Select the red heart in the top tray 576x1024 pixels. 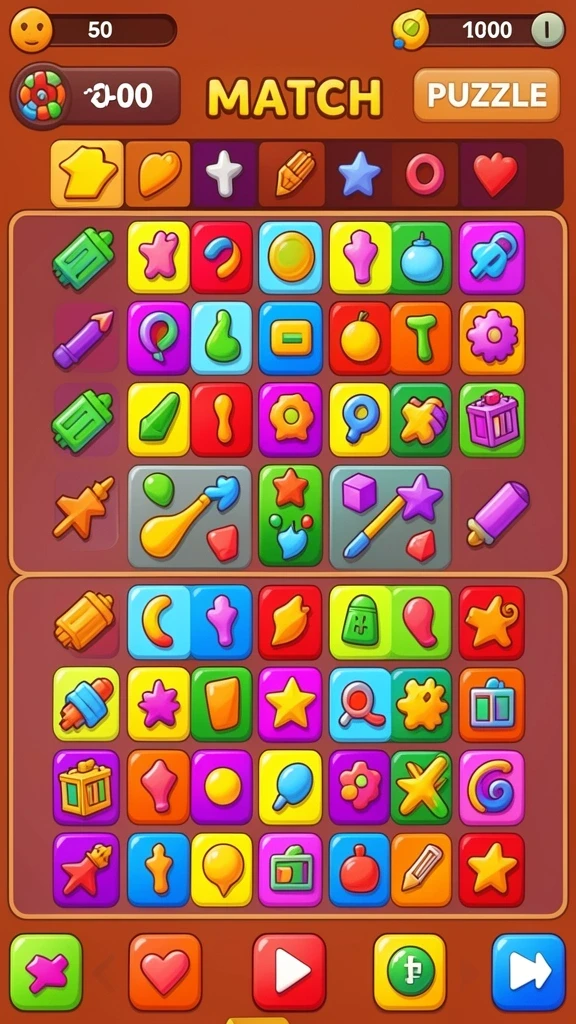(x=495, y=174)
